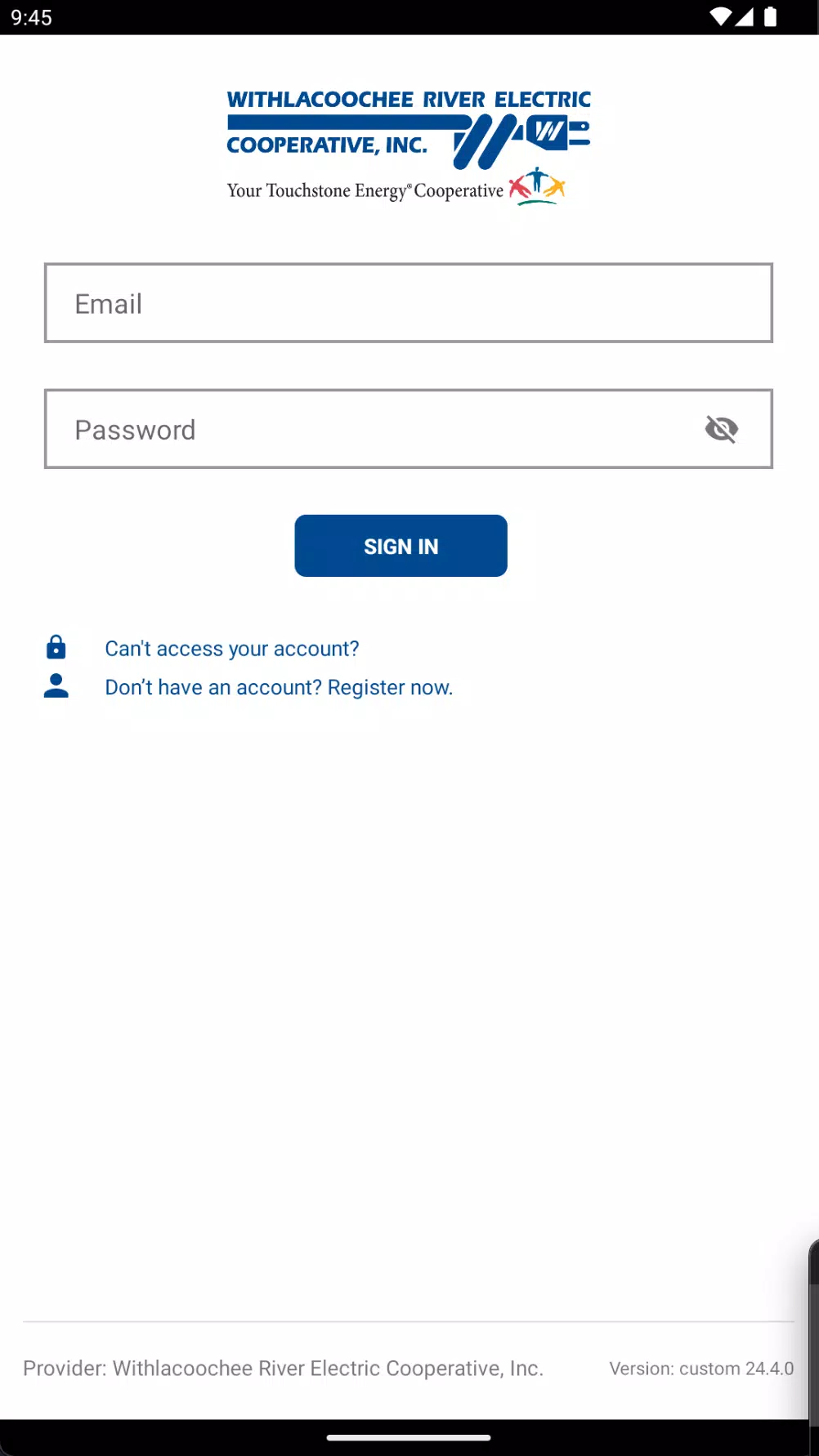Toggle password visibility eye icon
Image resolution: width=819 pixels, height=1456 pixels.
pyautogui.click(x=722, y=429)
